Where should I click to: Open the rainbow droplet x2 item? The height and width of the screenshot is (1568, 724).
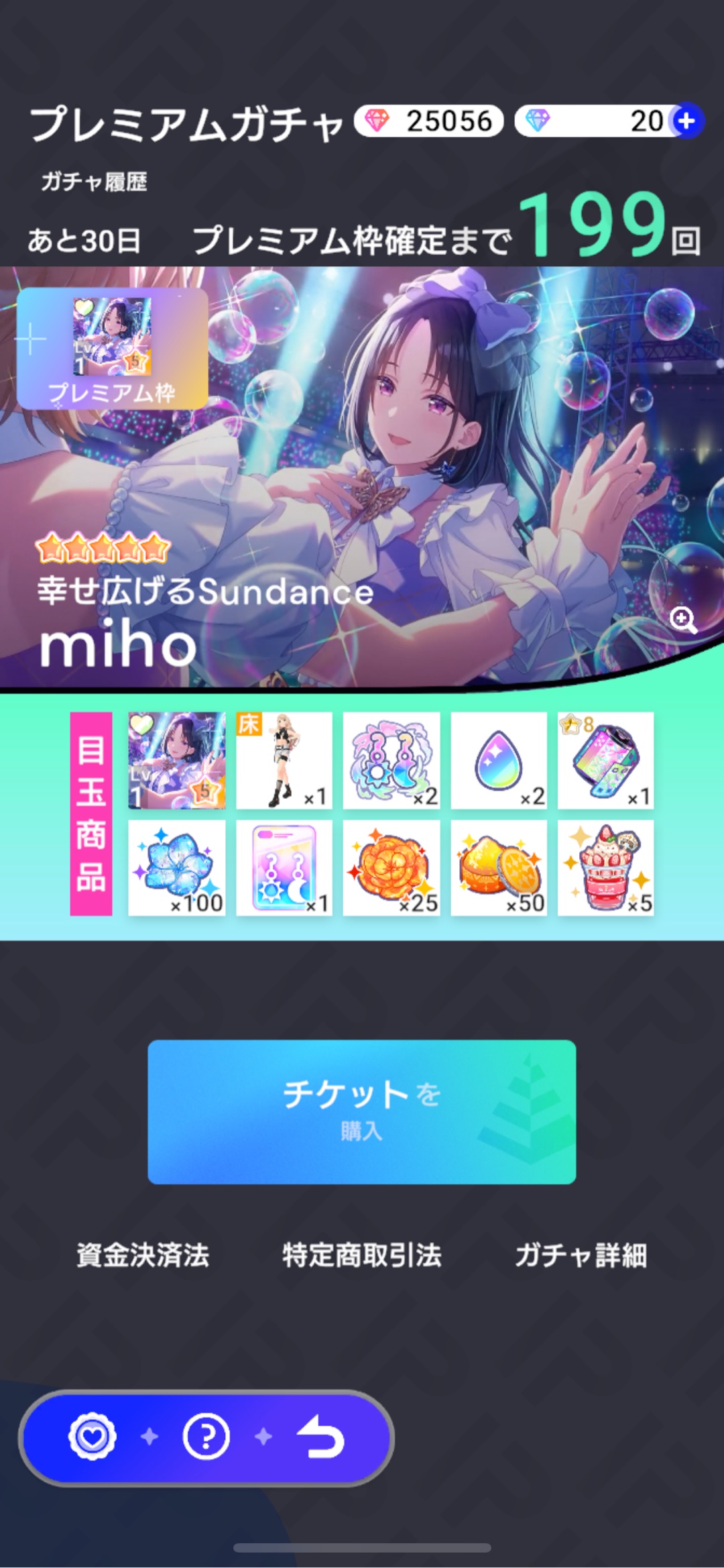[499, 760]
